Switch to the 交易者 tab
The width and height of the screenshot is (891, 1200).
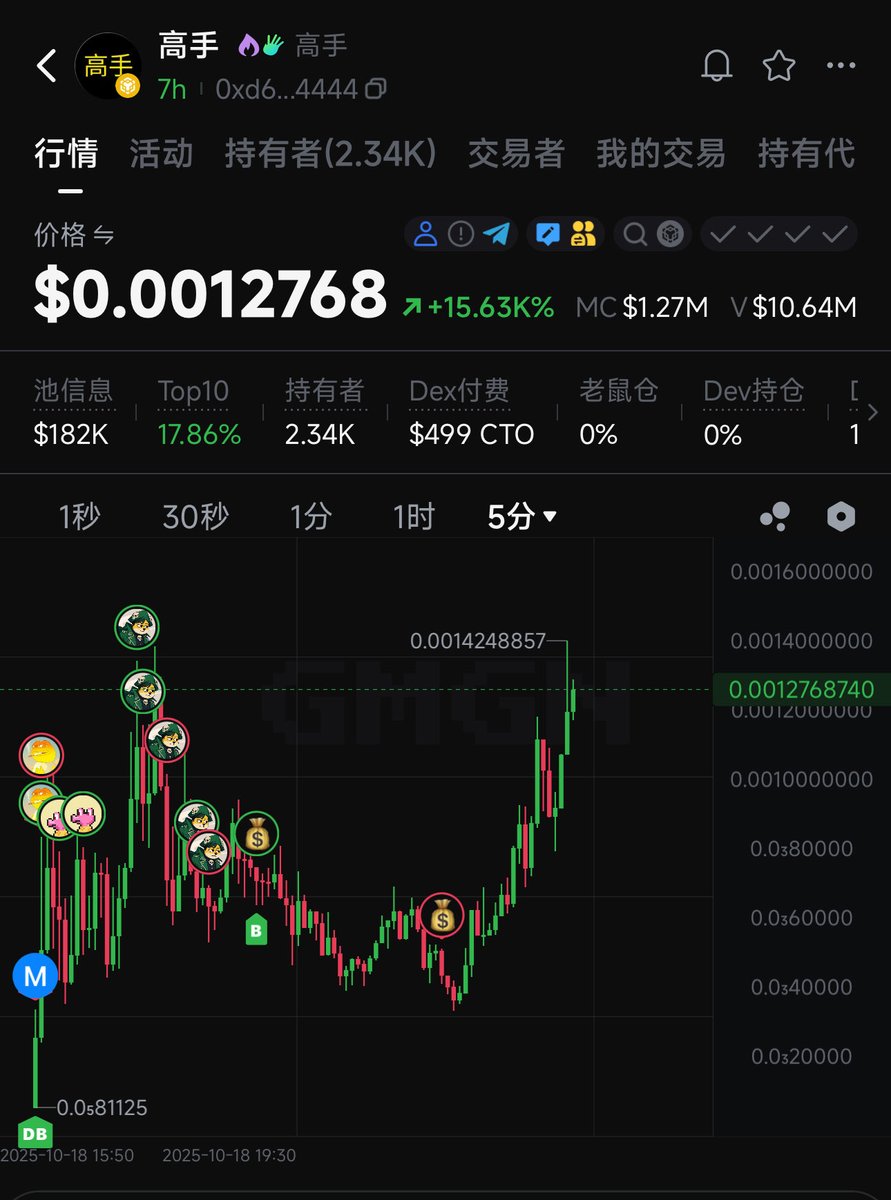pyautogui.click(x=516, y=154)
